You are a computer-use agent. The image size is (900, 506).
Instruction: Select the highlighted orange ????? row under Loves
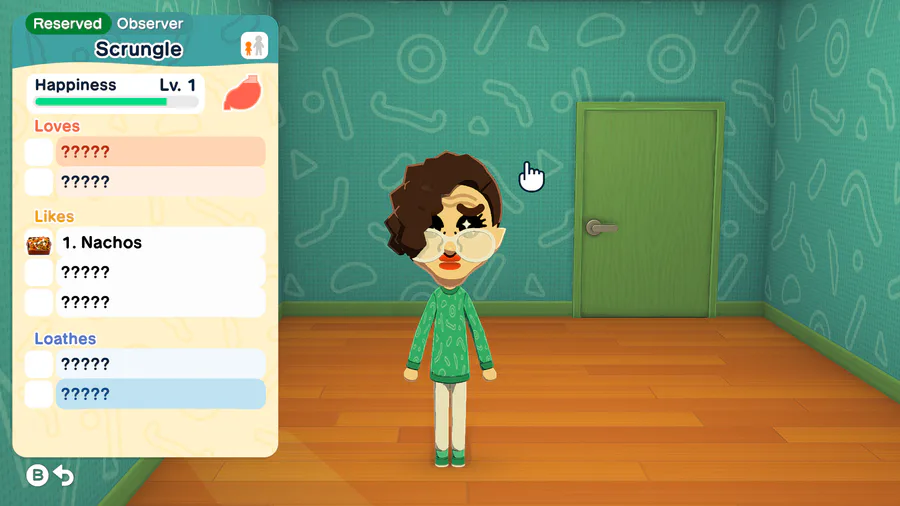(160, 152)
